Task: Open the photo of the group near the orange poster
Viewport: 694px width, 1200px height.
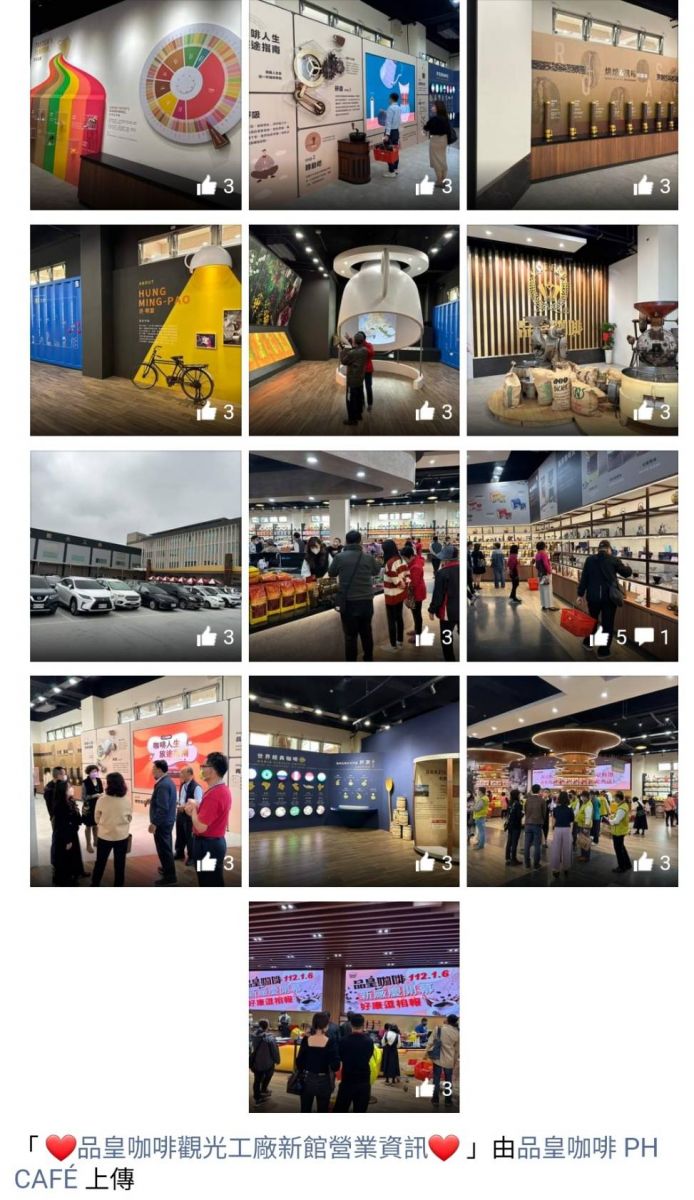Action: (135, 780)
